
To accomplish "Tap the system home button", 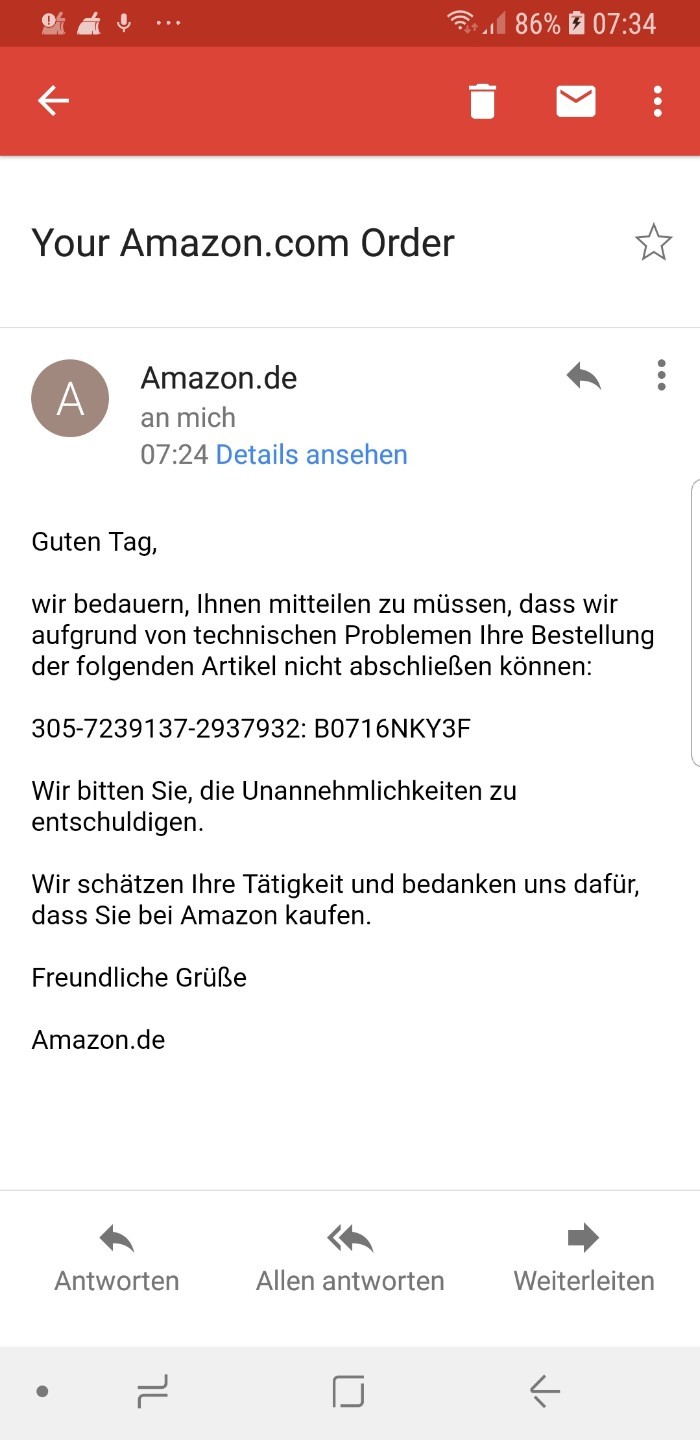I will (348, 1391).
